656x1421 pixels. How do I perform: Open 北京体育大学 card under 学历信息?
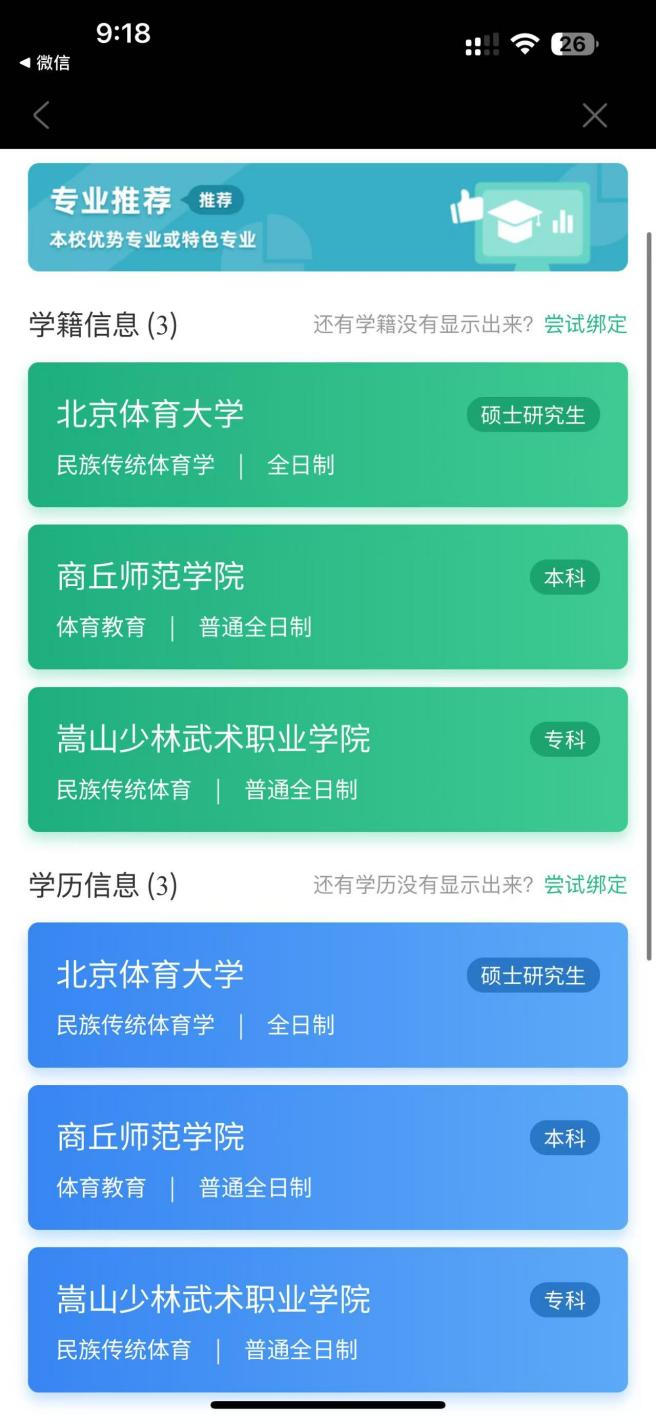327,995
